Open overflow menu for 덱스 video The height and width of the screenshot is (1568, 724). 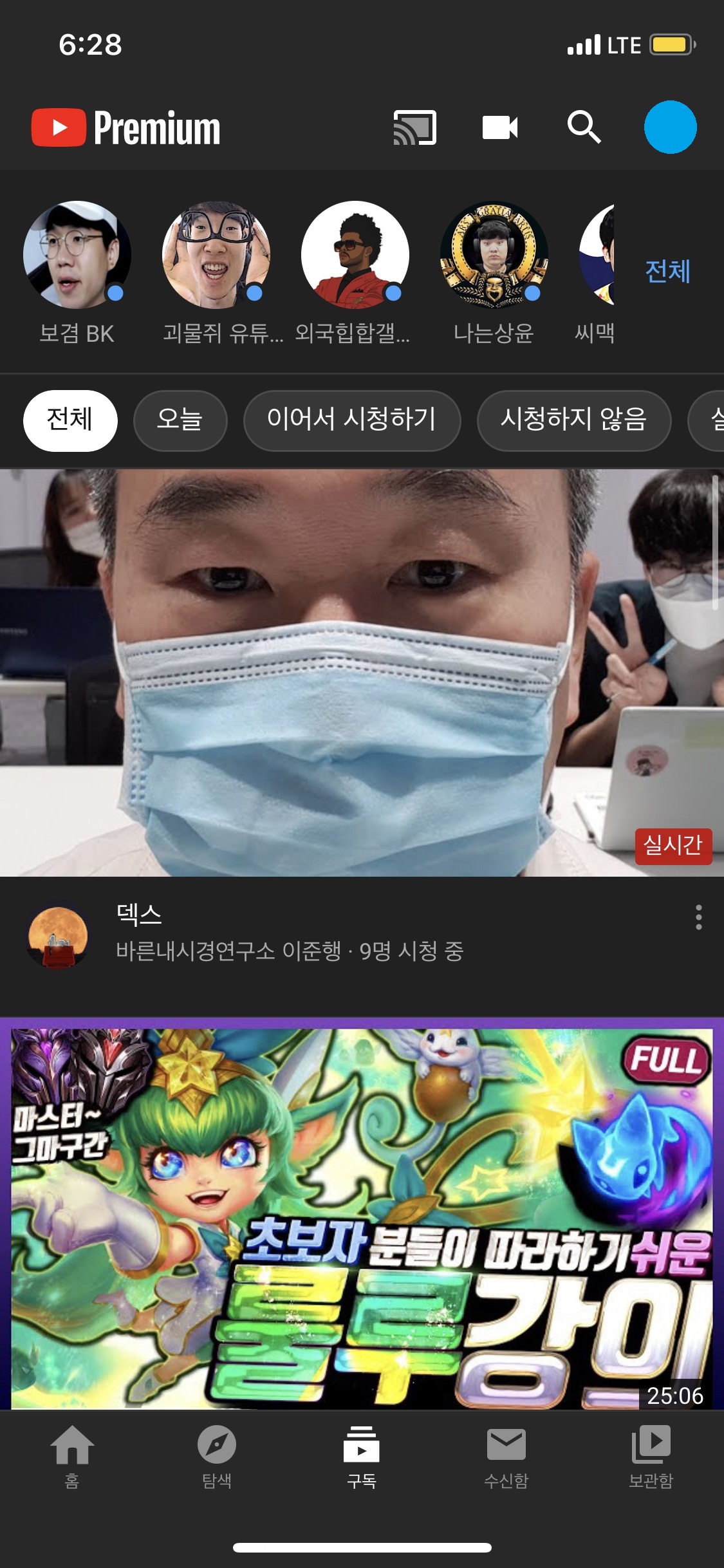(698, 917)
